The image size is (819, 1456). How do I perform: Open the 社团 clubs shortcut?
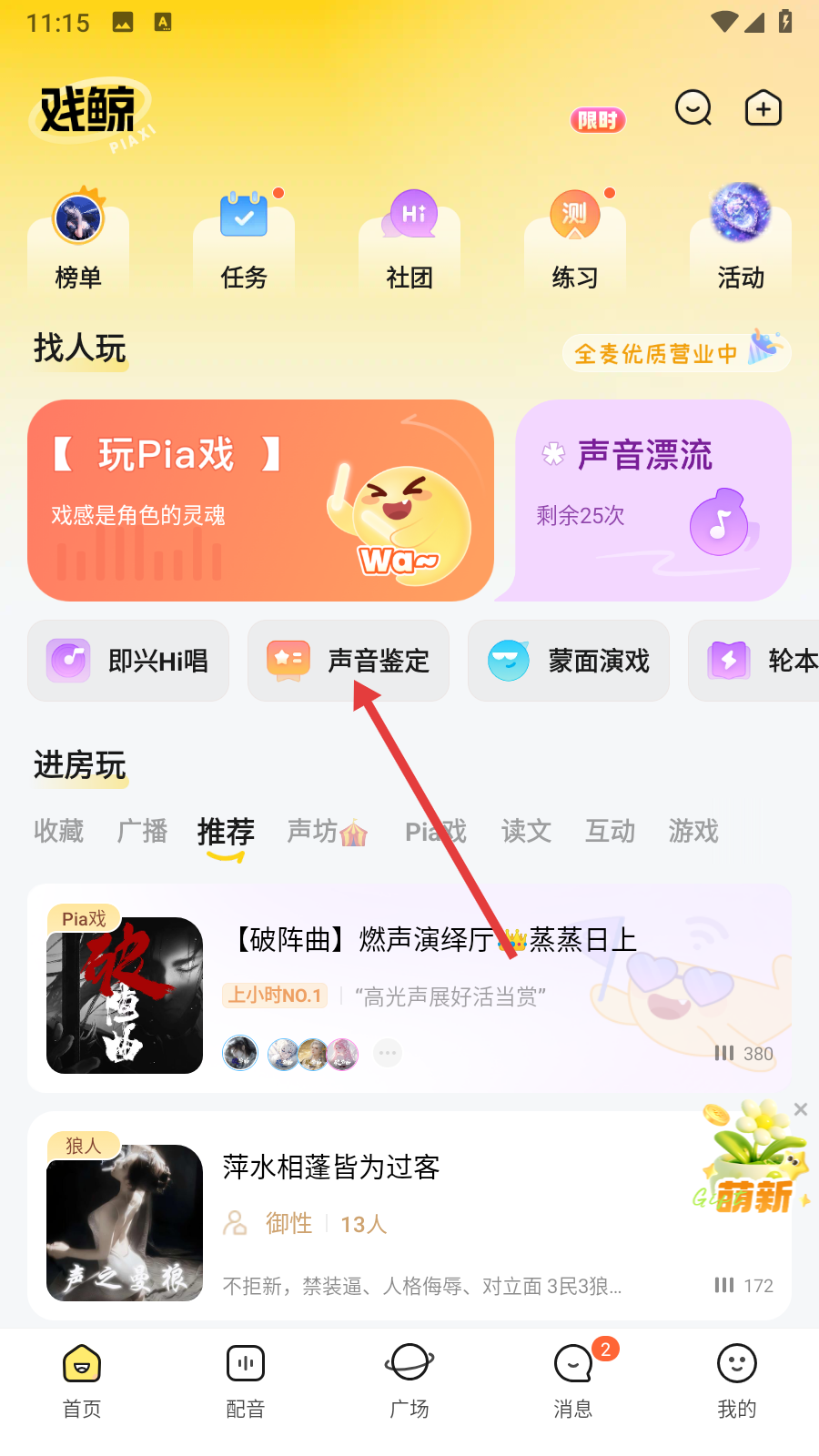(x=409, y=238)
